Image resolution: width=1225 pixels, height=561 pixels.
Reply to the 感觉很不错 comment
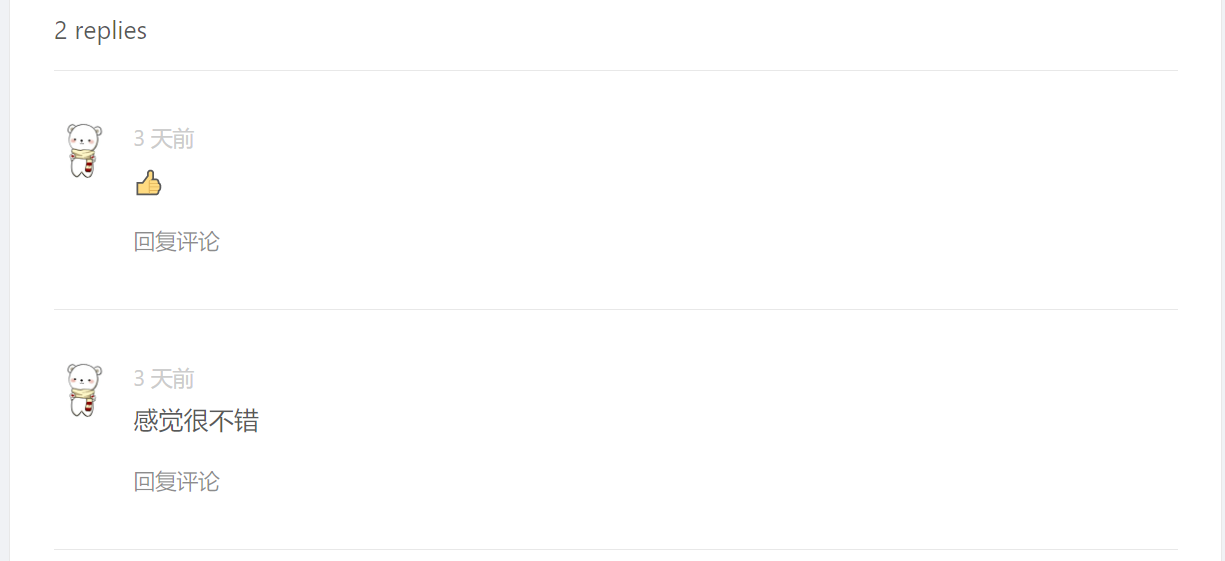176,482
